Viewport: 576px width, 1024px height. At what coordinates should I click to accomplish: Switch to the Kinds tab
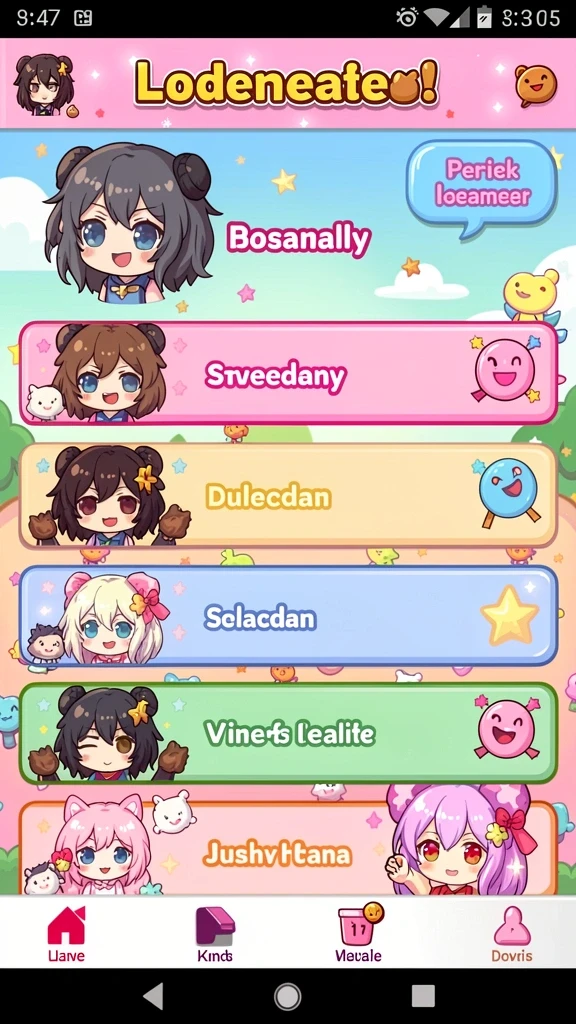tap(215, 934)
